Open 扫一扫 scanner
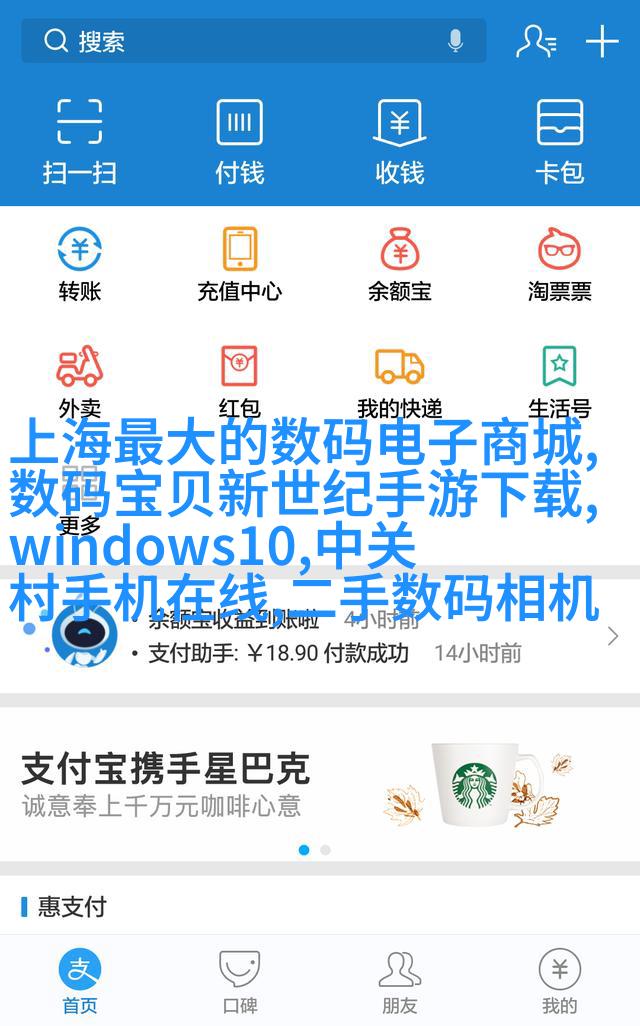Screen dimensions: 640x1026 [80, 140]
